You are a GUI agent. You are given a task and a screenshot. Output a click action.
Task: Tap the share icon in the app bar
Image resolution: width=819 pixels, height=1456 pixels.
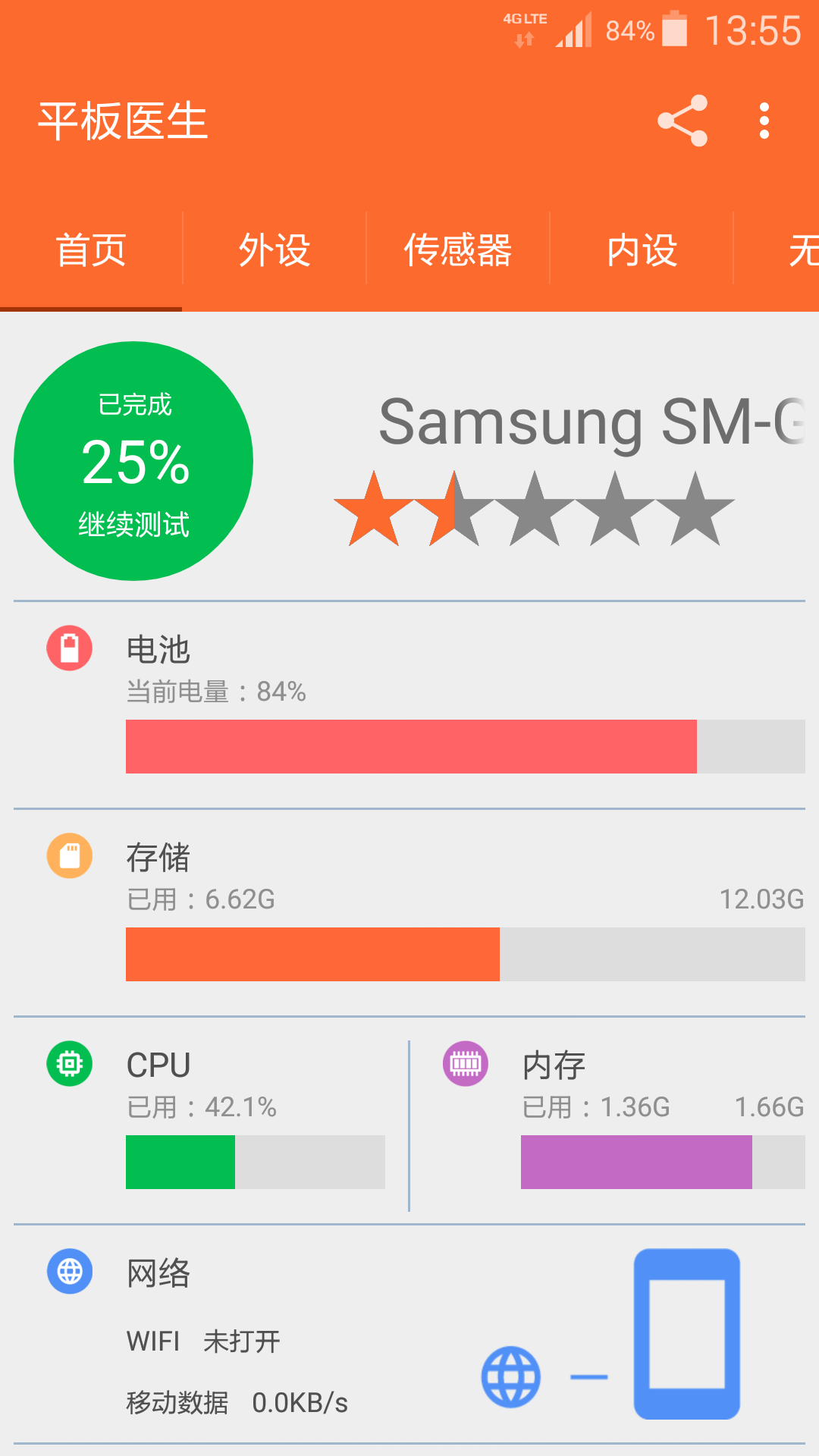click(682, 121)
